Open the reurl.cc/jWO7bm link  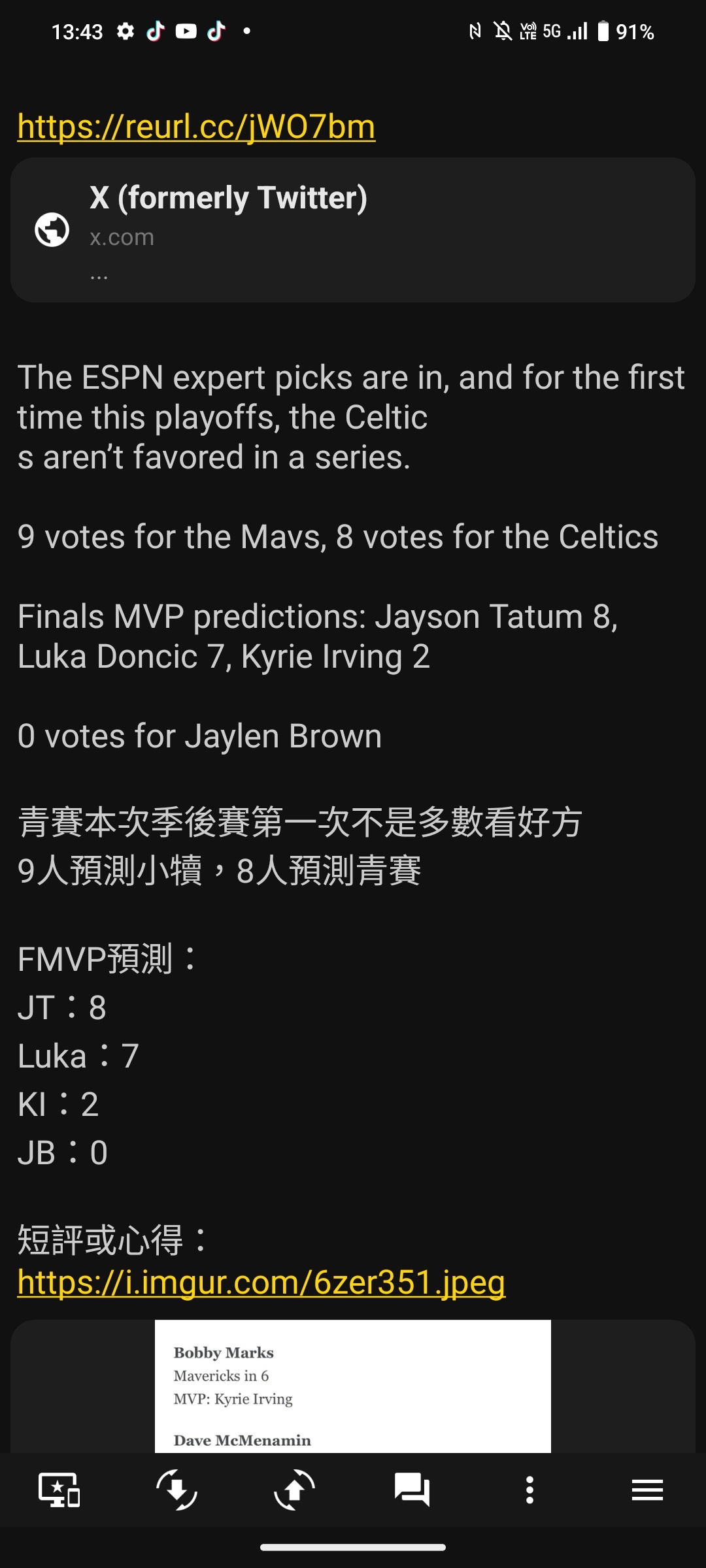point(196,127)
